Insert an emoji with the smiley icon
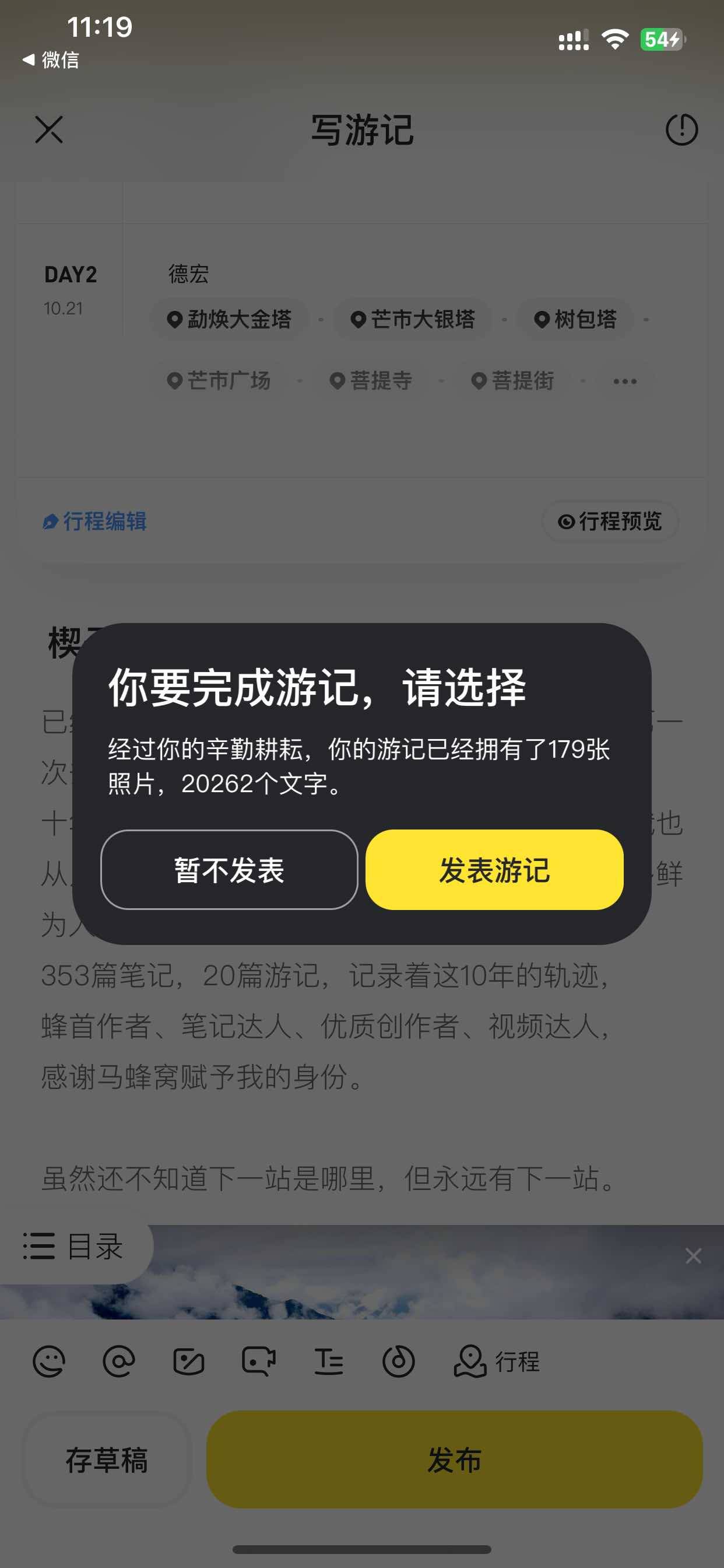The height and width of the screenshot is (1568, 724). point(48,1361)
